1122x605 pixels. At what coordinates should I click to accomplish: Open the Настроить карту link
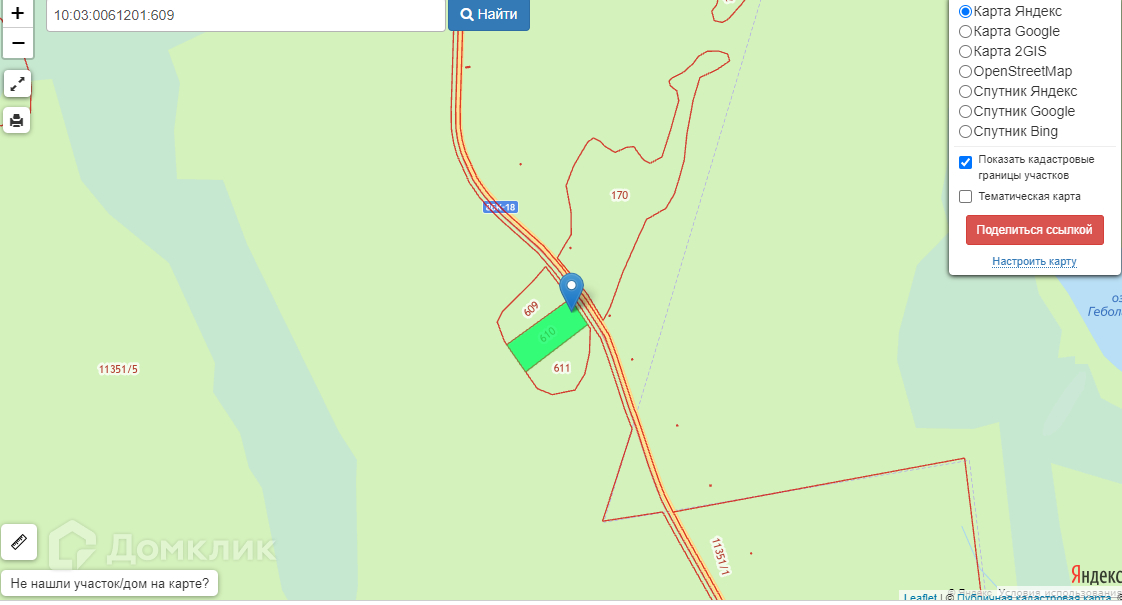click(1034, 261)
